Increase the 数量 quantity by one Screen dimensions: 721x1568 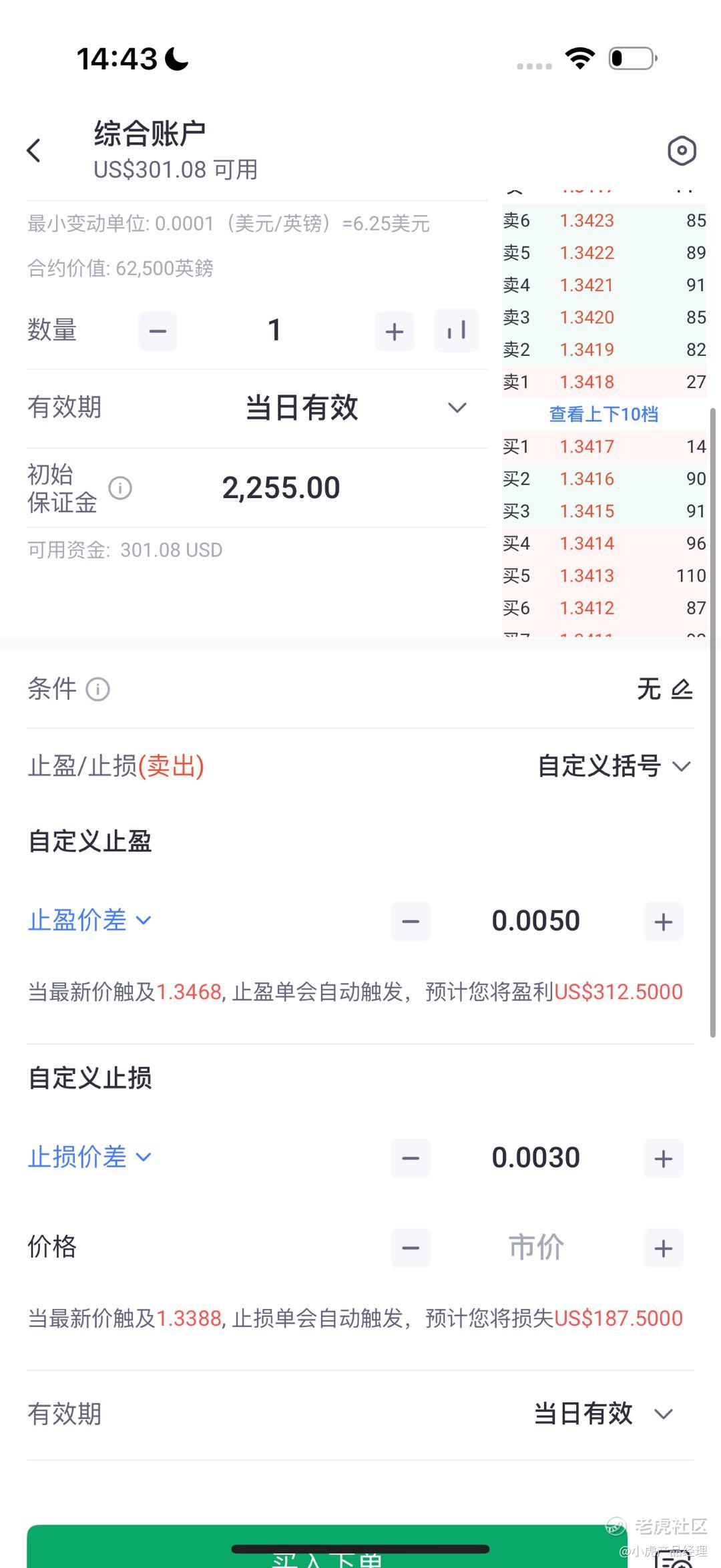[395, 331]
